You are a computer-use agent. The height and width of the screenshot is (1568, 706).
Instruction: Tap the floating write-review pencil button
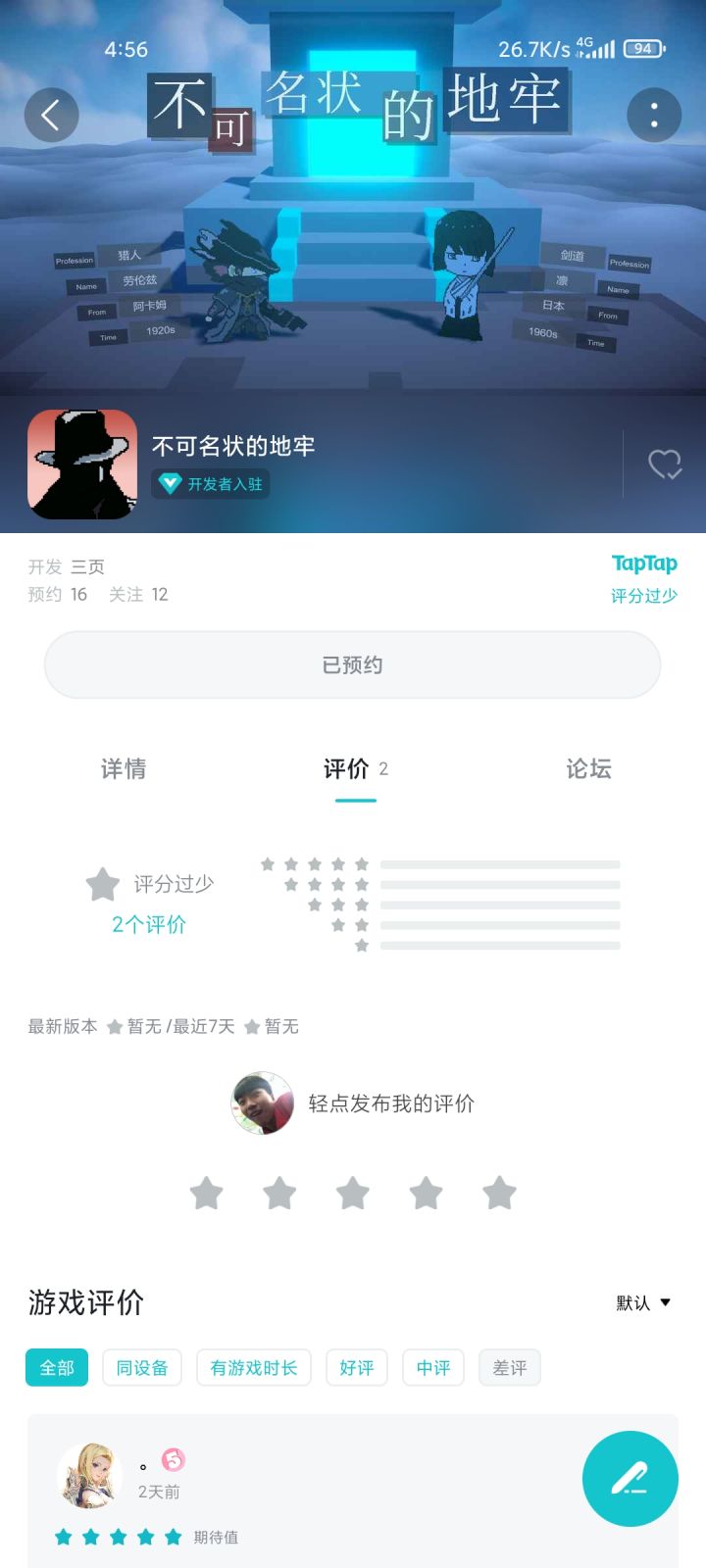[x=630, y=1479]
